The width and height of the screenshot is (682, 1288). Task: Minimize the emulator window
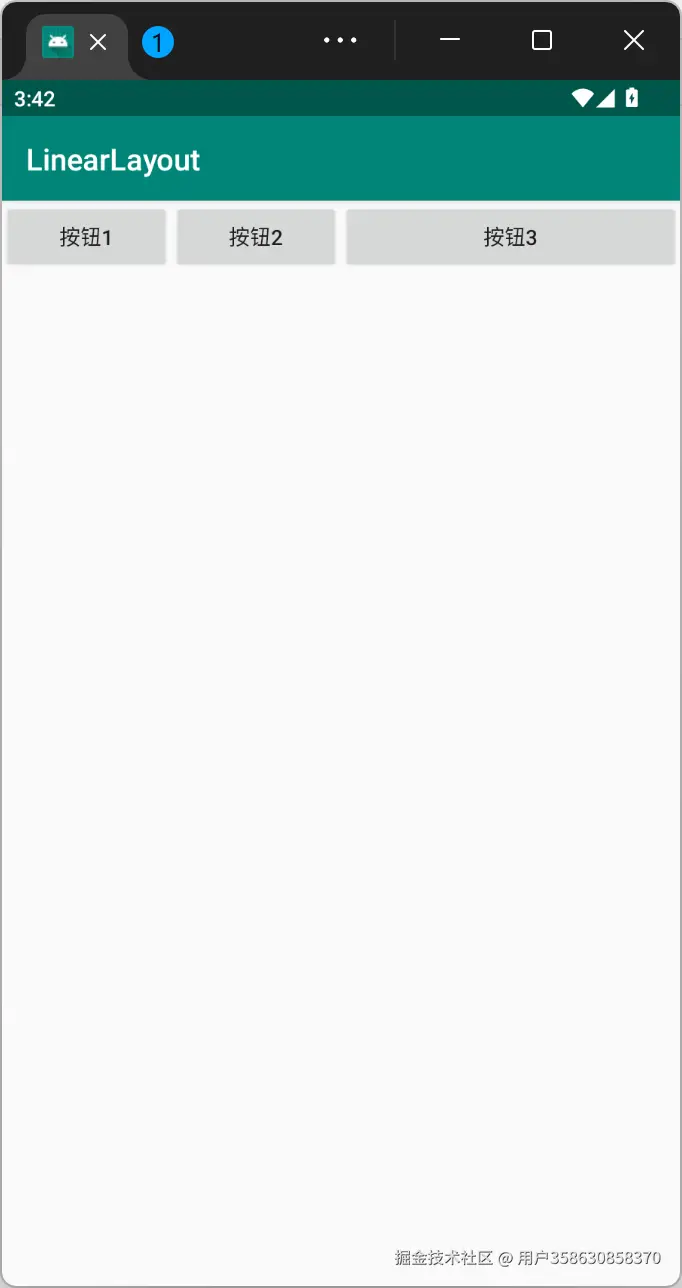(x=450, y=40)
